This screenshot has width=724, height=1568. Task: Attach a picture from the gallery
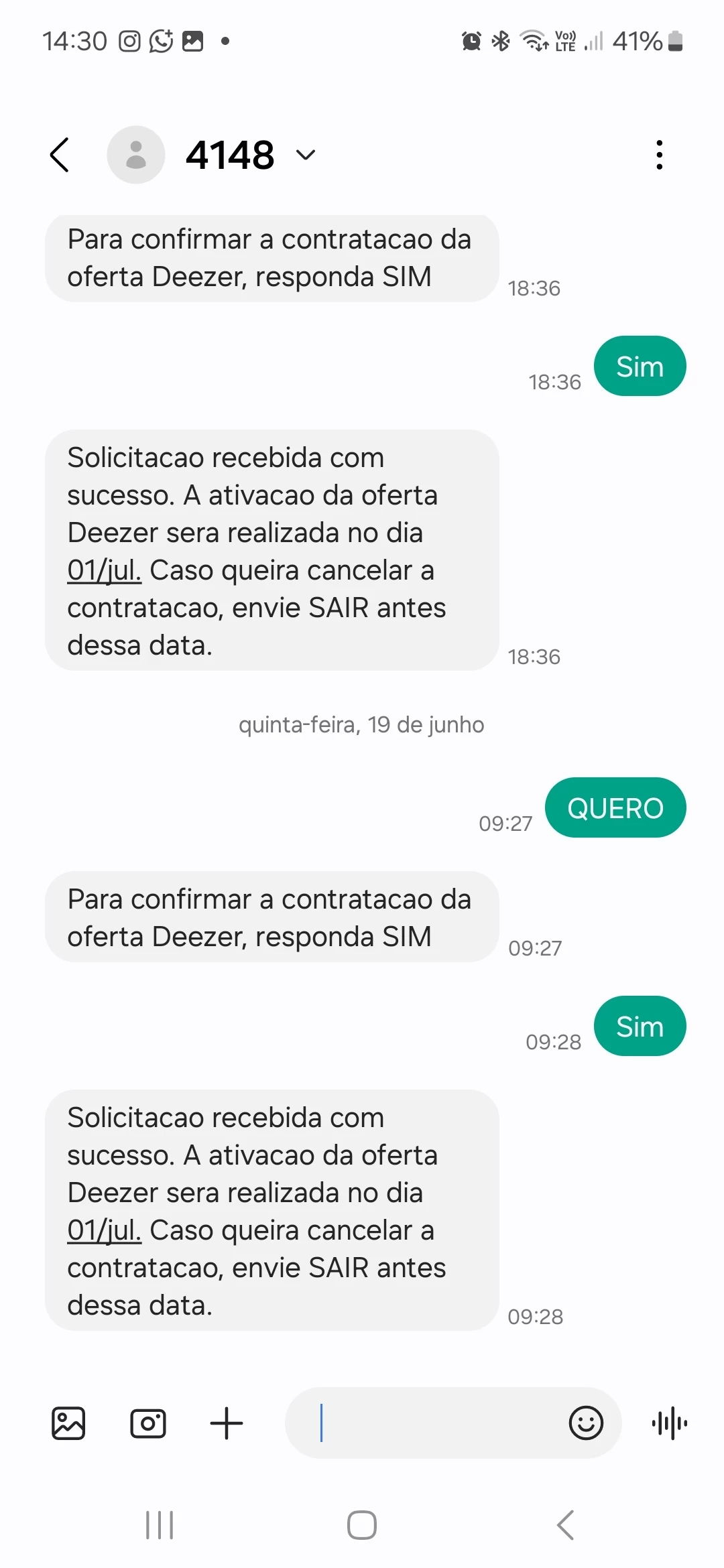(68, 1423)
